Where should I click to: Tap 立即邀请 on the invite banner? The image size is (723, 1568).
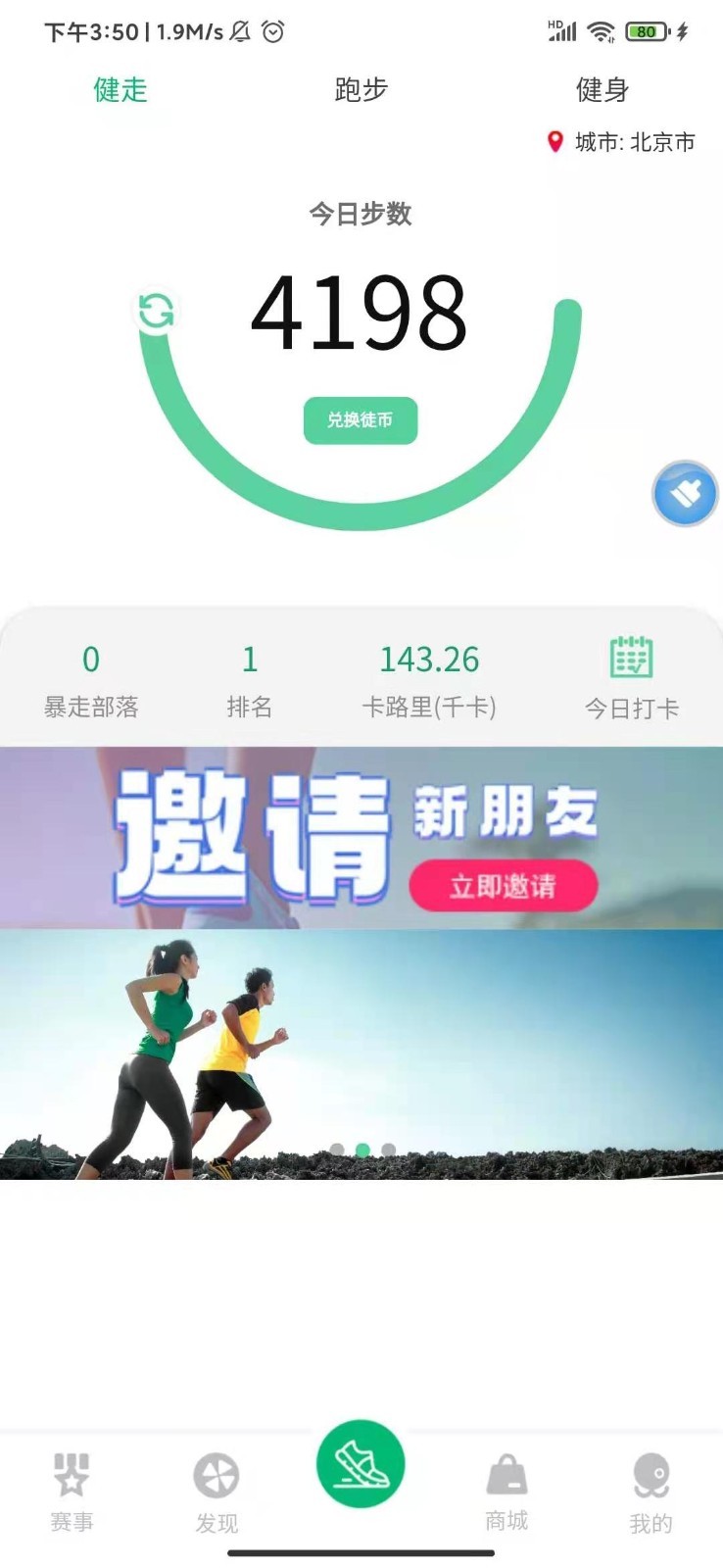[x=503, y=886]
